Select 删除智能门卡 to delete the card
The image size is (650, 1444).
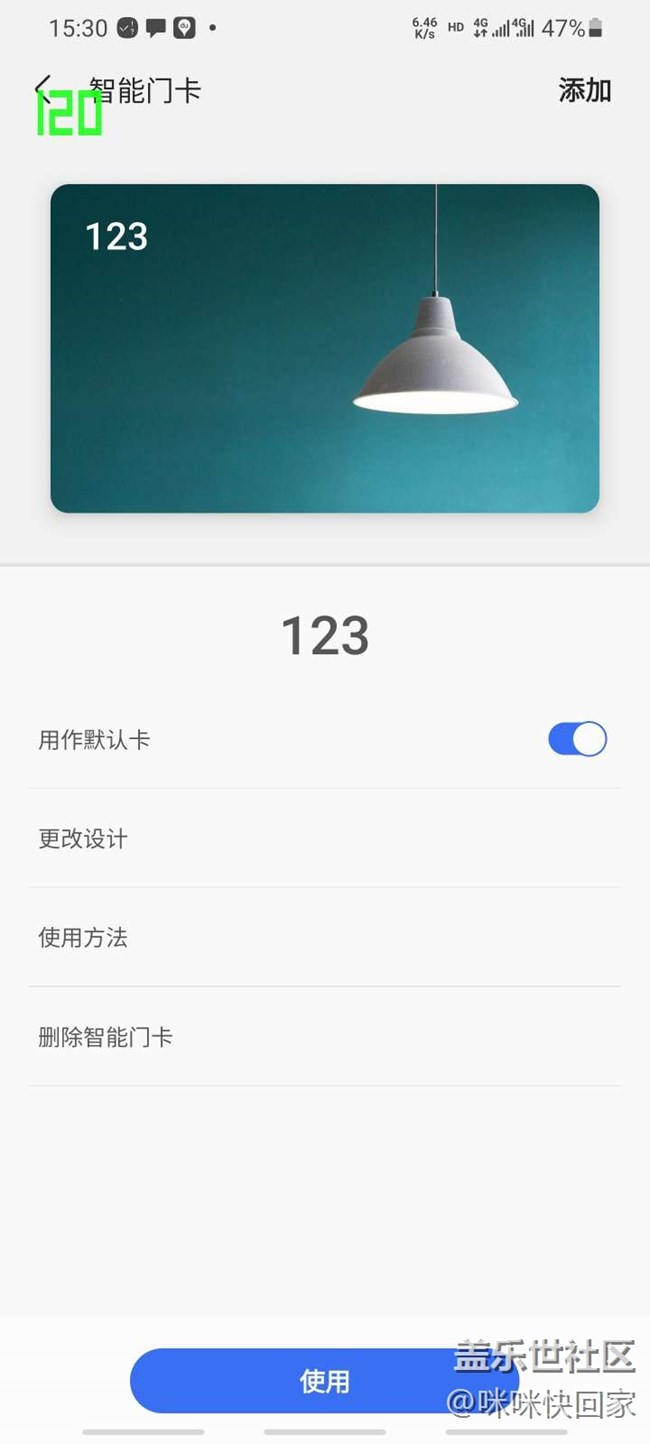(325, 1037)
